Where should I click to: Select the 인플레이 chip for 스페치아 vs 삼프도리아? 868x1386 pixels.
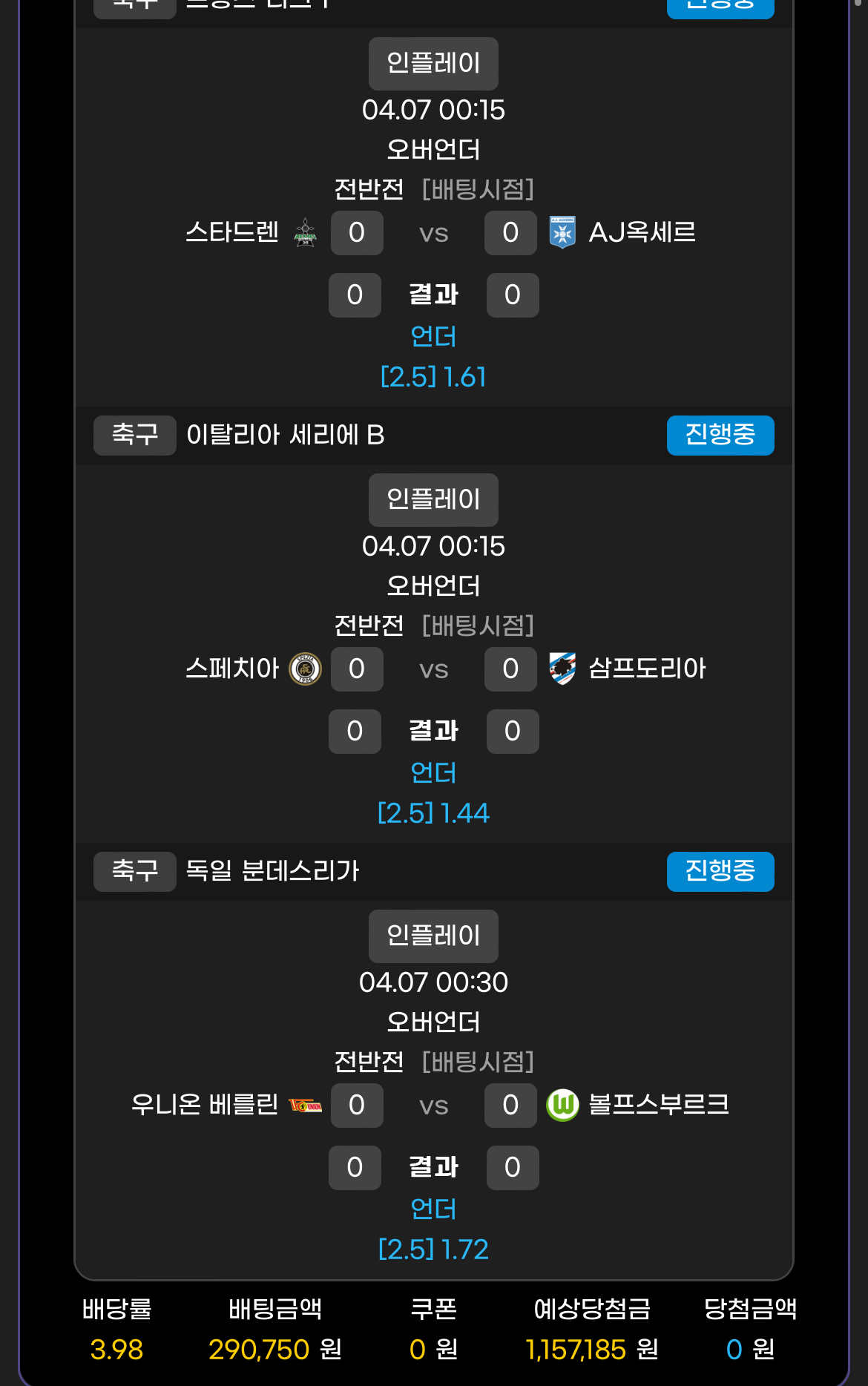point(433,499)
